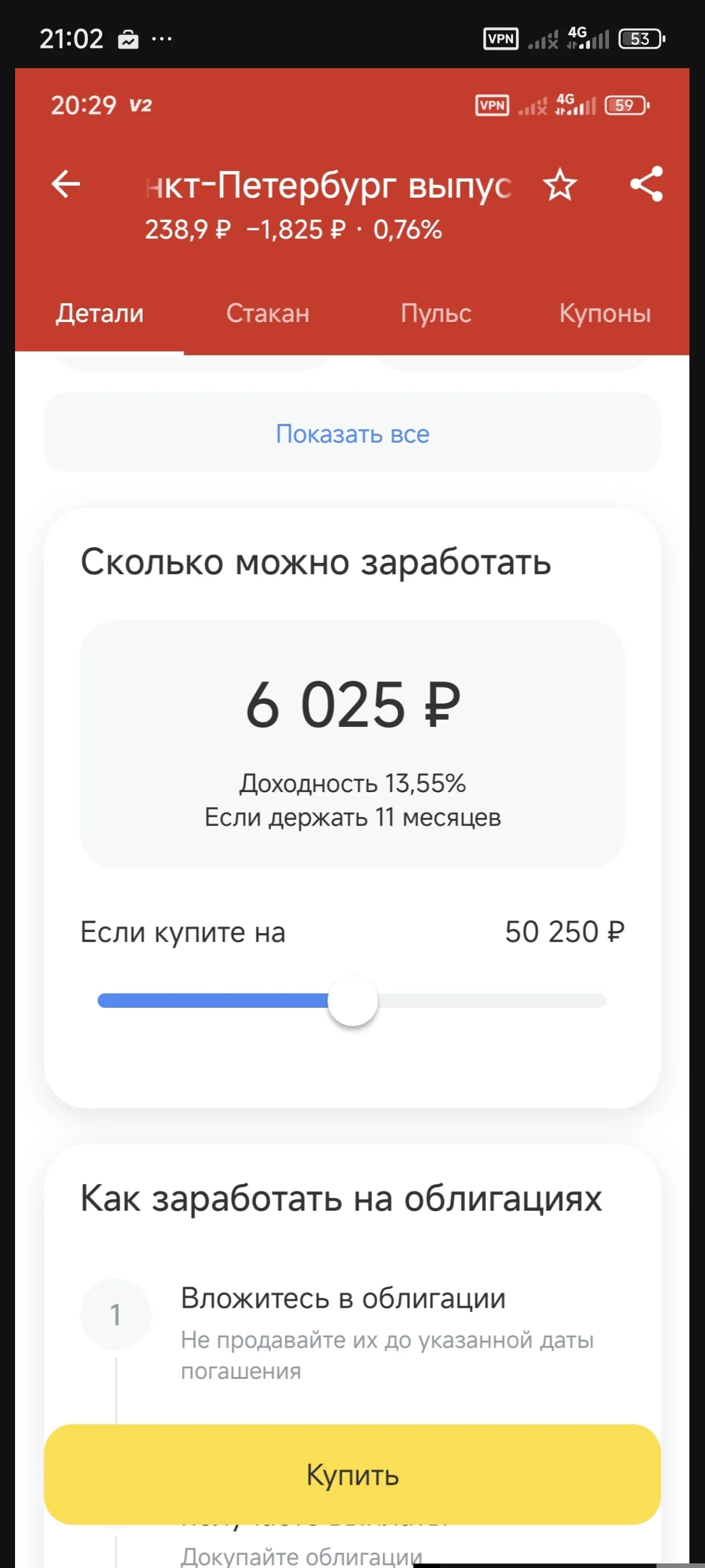Select the Детали tab

[100, 313]
